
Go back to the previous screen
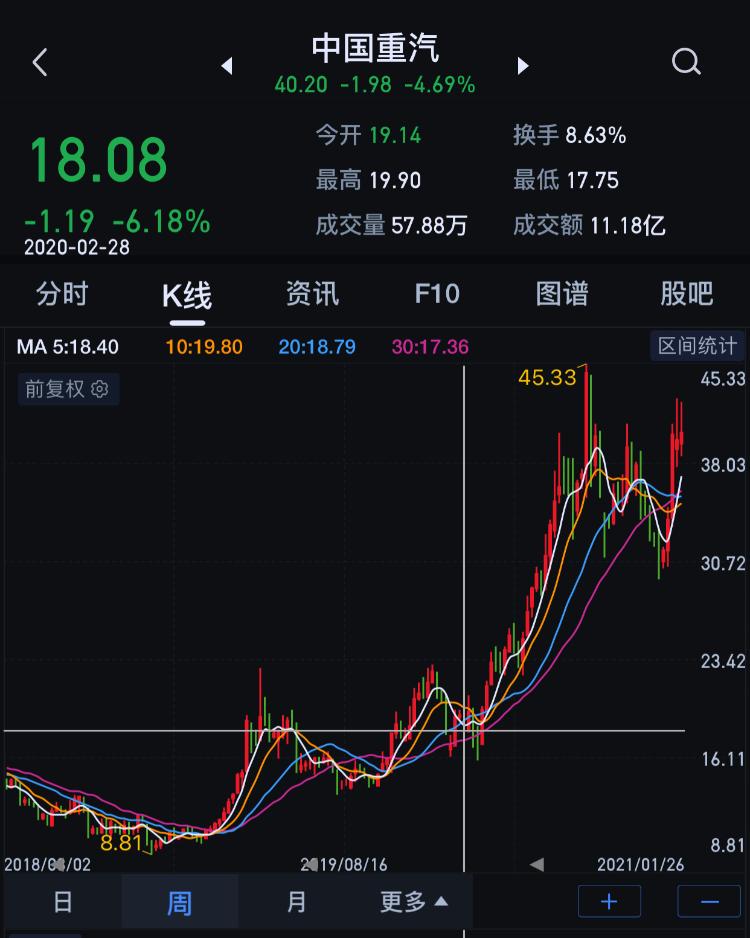click(38, 62)
